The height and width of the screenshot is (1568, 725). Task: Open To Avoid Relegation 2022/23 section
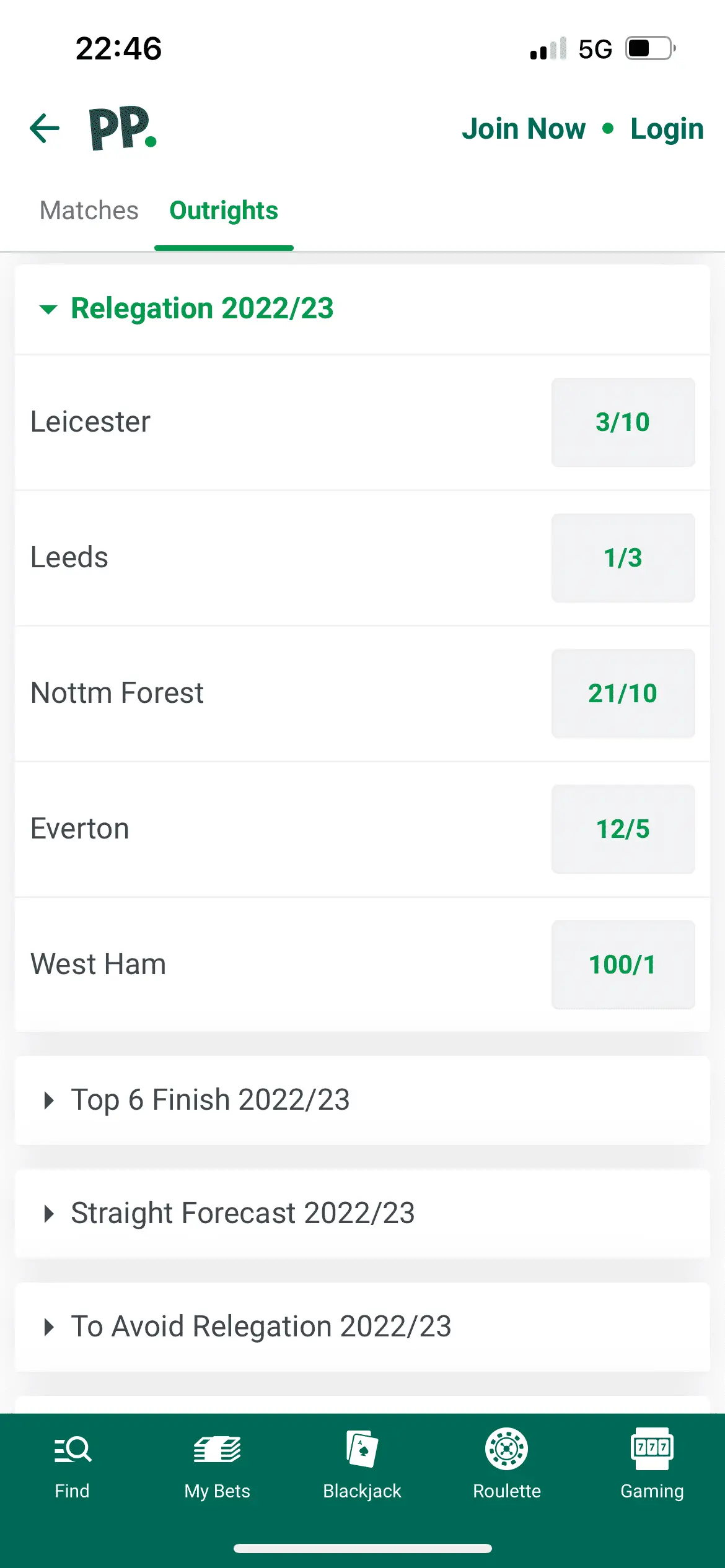tap(260, 1326)
